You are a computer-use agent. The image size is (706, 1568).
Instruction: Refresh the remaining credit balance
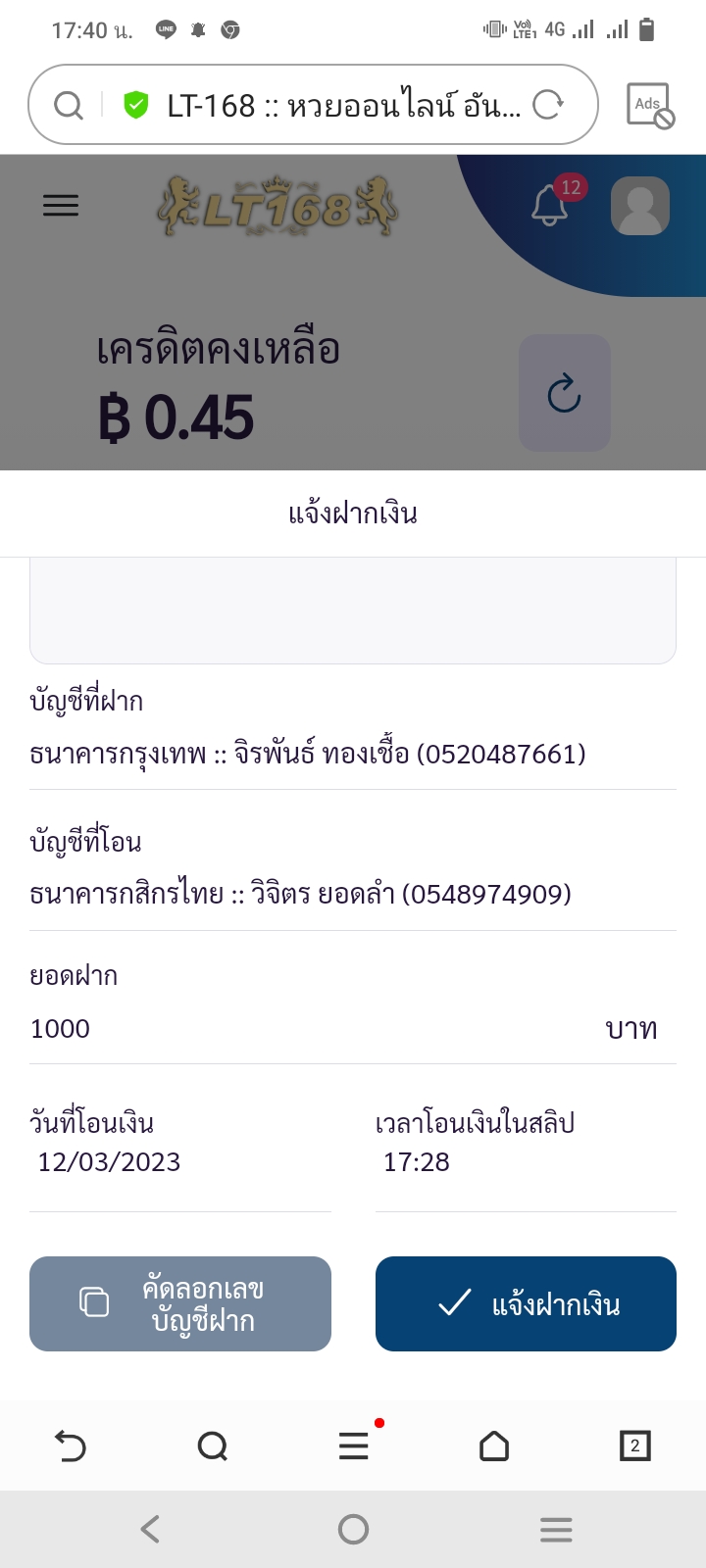click(x=564, y=393)
